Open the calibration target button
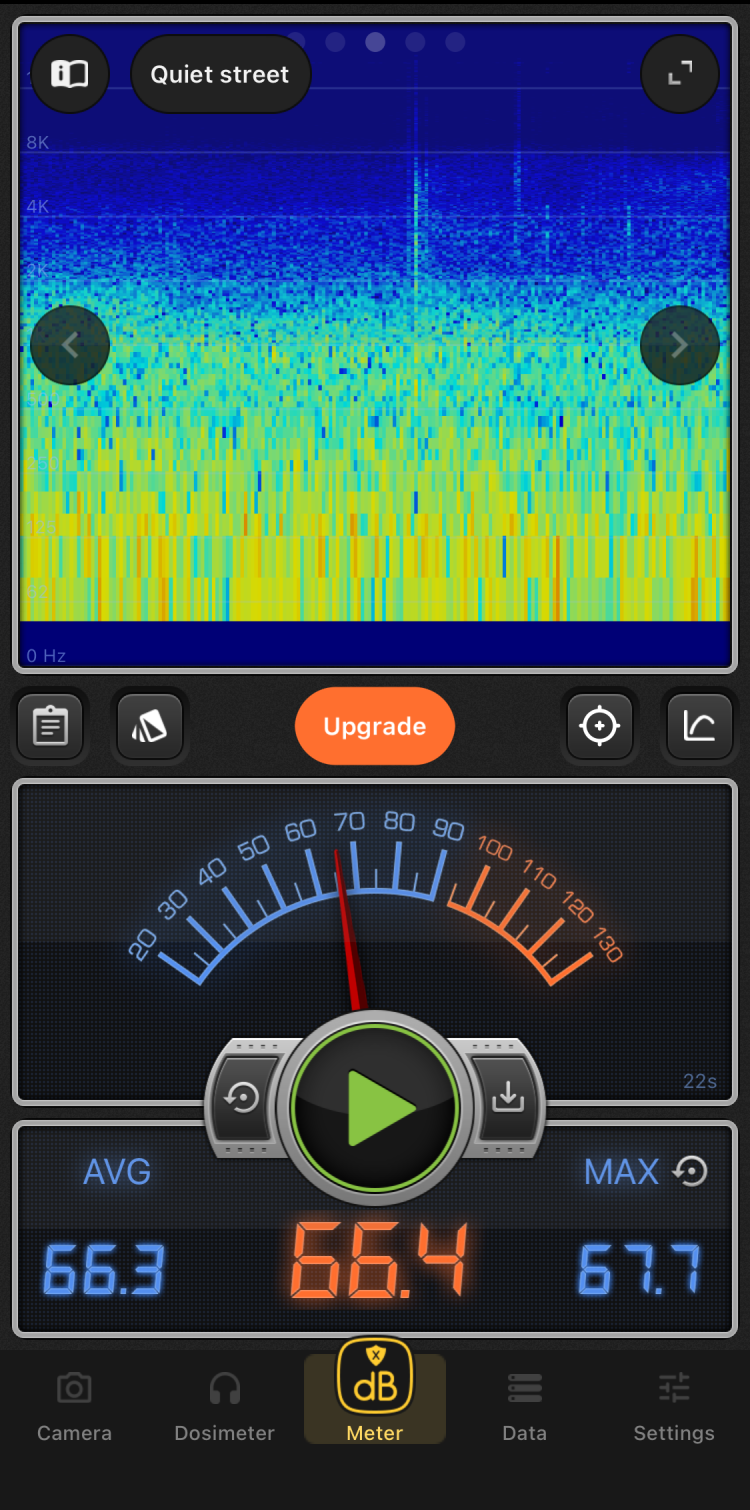The image size is (750, 1510). [600, 726]
